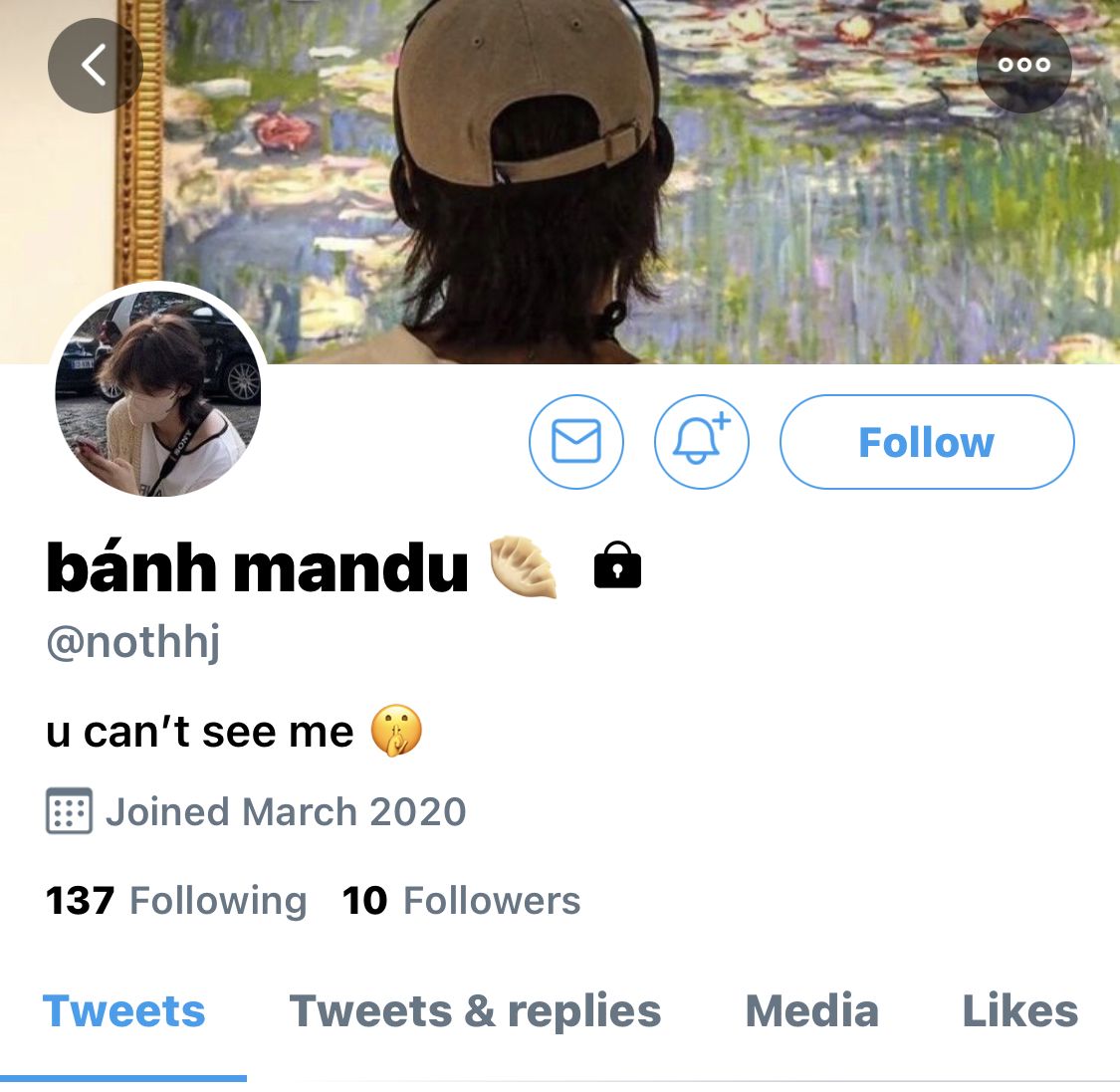Select the Tweets tab
Screen dimensions: 1120x1092
coord(124,1012)
